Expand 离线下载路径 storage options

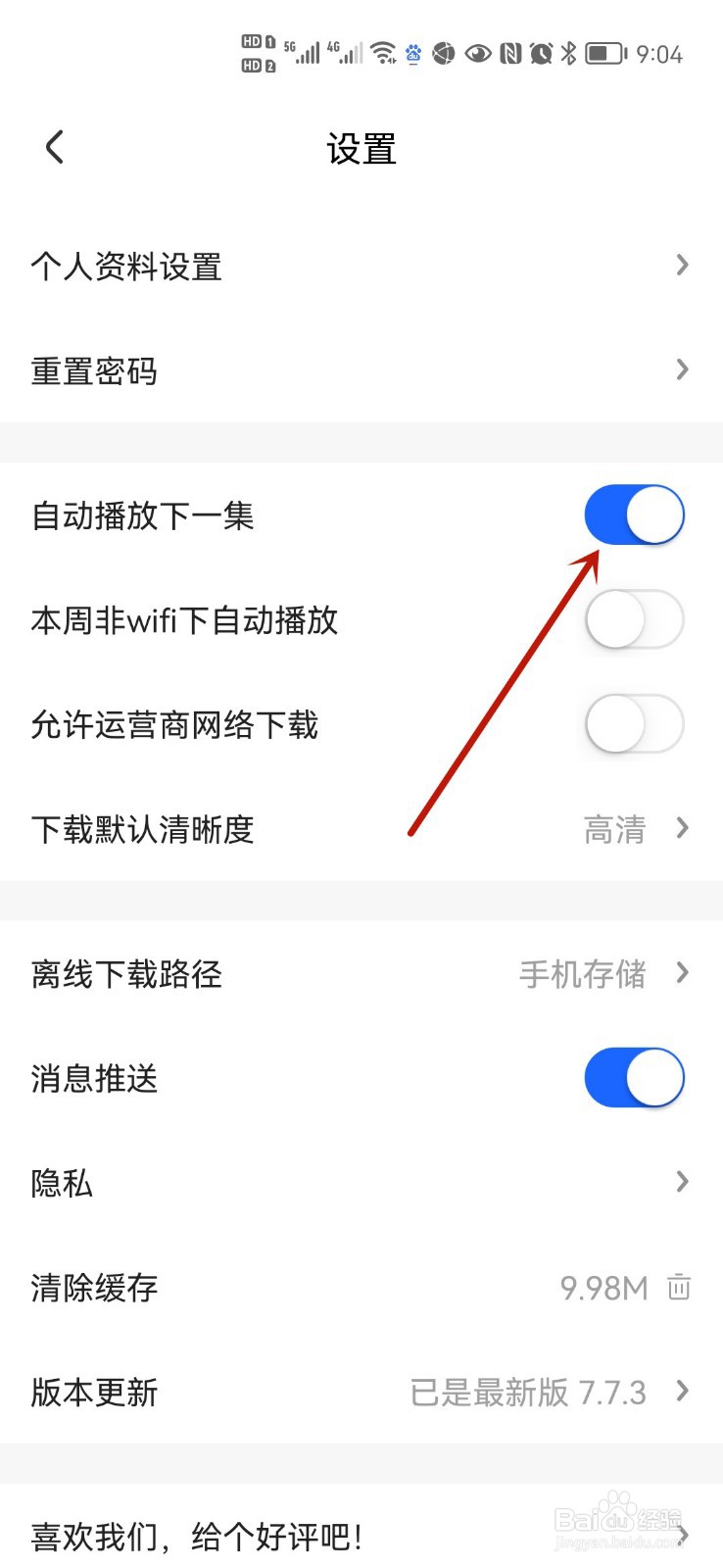click(361, 974)
